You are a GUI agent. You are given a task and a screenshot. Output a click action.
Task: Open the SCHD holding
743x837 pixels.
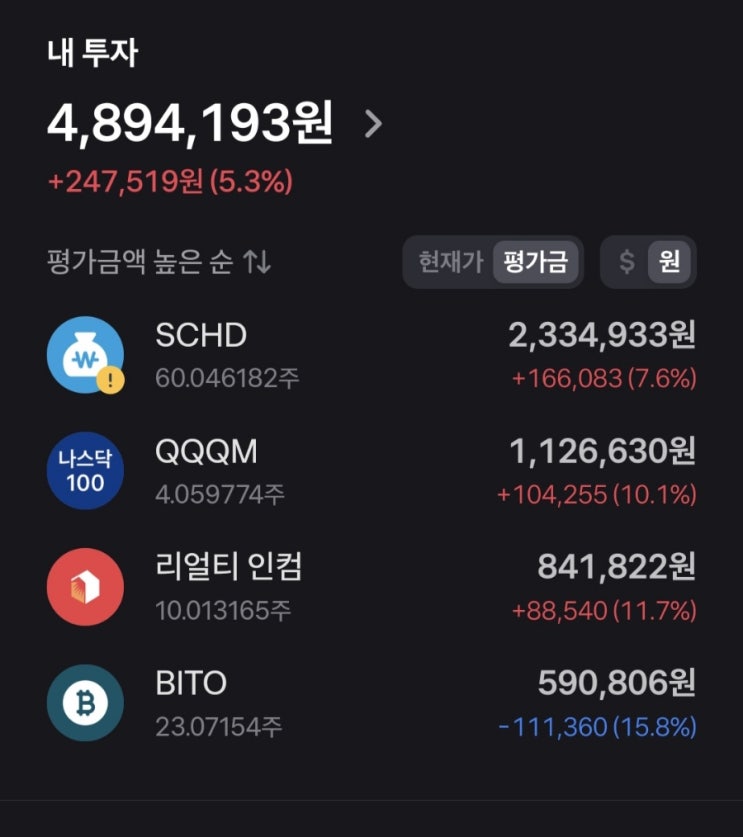pyautogui.click(x=372, y=355)
